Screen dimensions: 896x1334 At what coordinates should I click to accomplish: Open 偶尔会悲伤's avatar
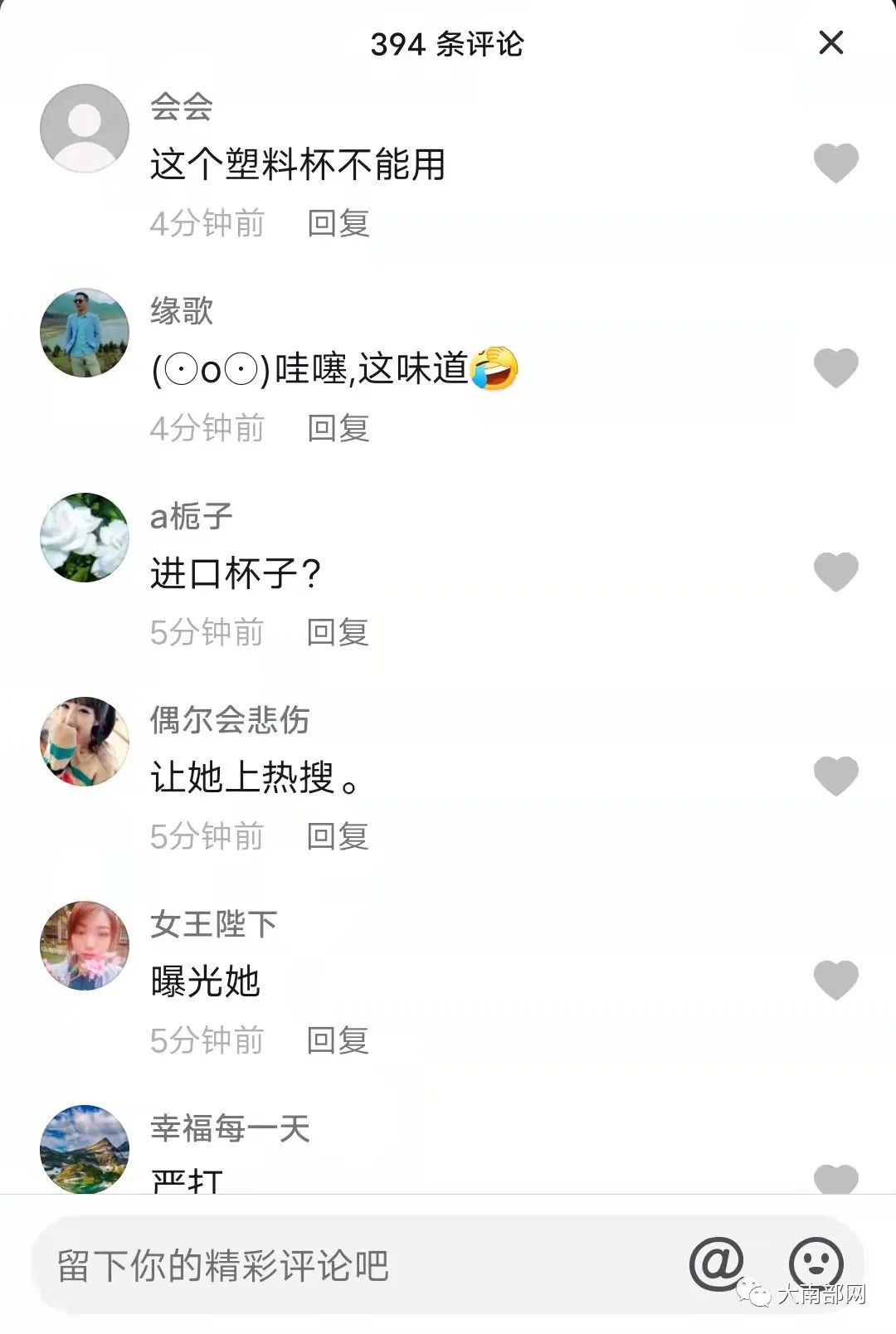[85, 742]
